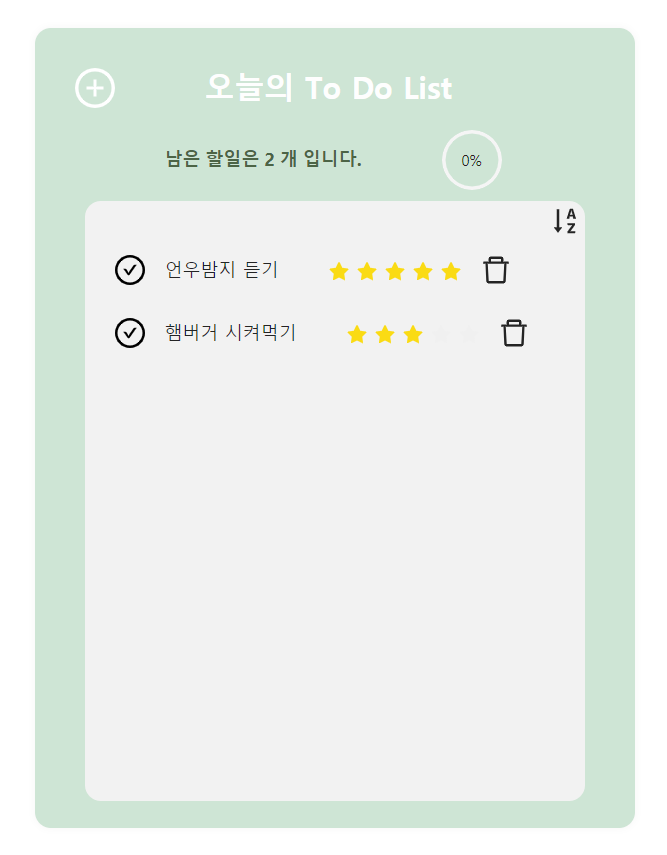The image size is (667, 855).
Task: Check off 언우밤지 듣기 as done
Action: click(130, 270)
